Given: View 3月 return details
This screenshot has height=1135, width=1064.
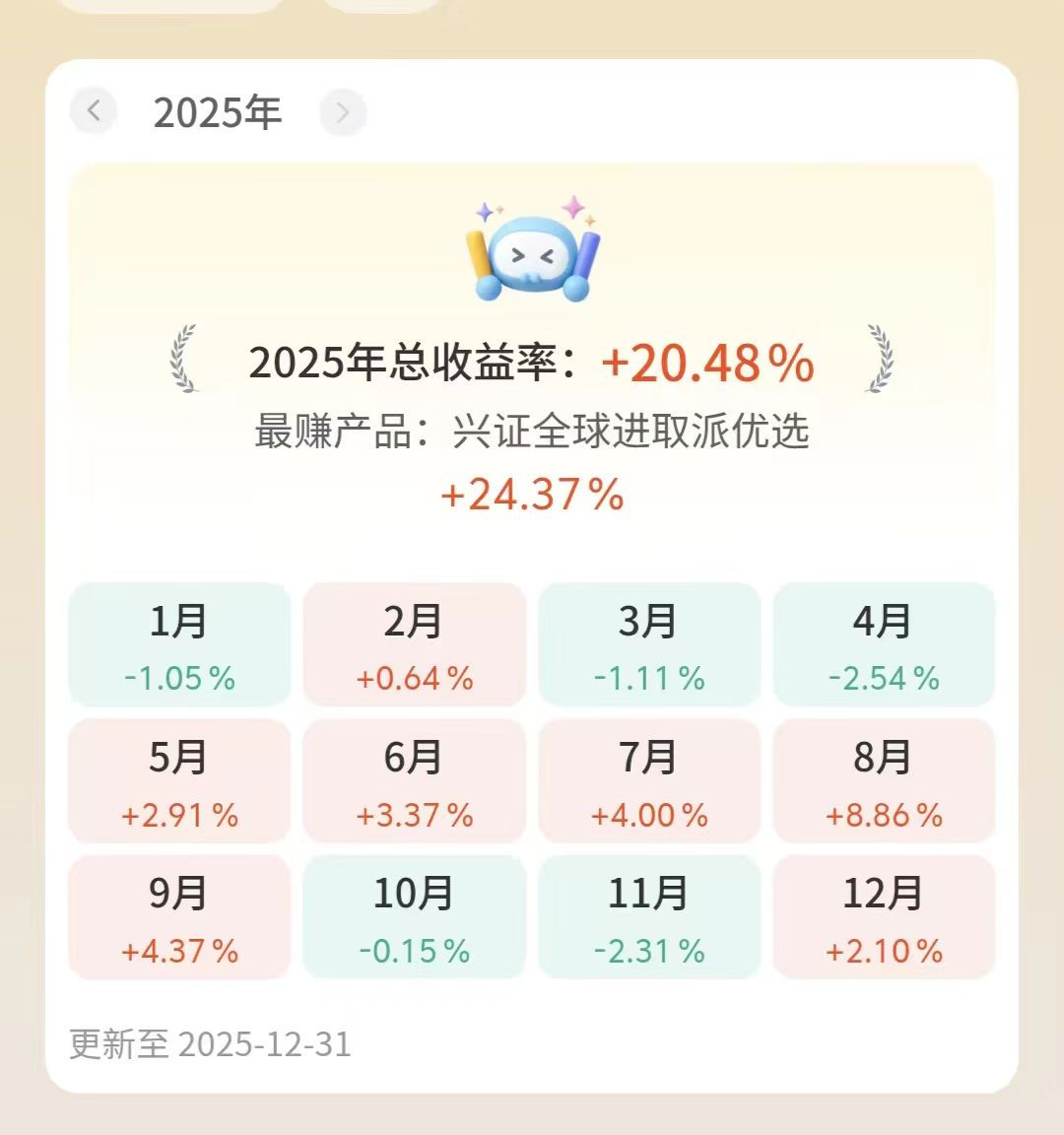Looking at the screenshot, I should click(649, 645).
